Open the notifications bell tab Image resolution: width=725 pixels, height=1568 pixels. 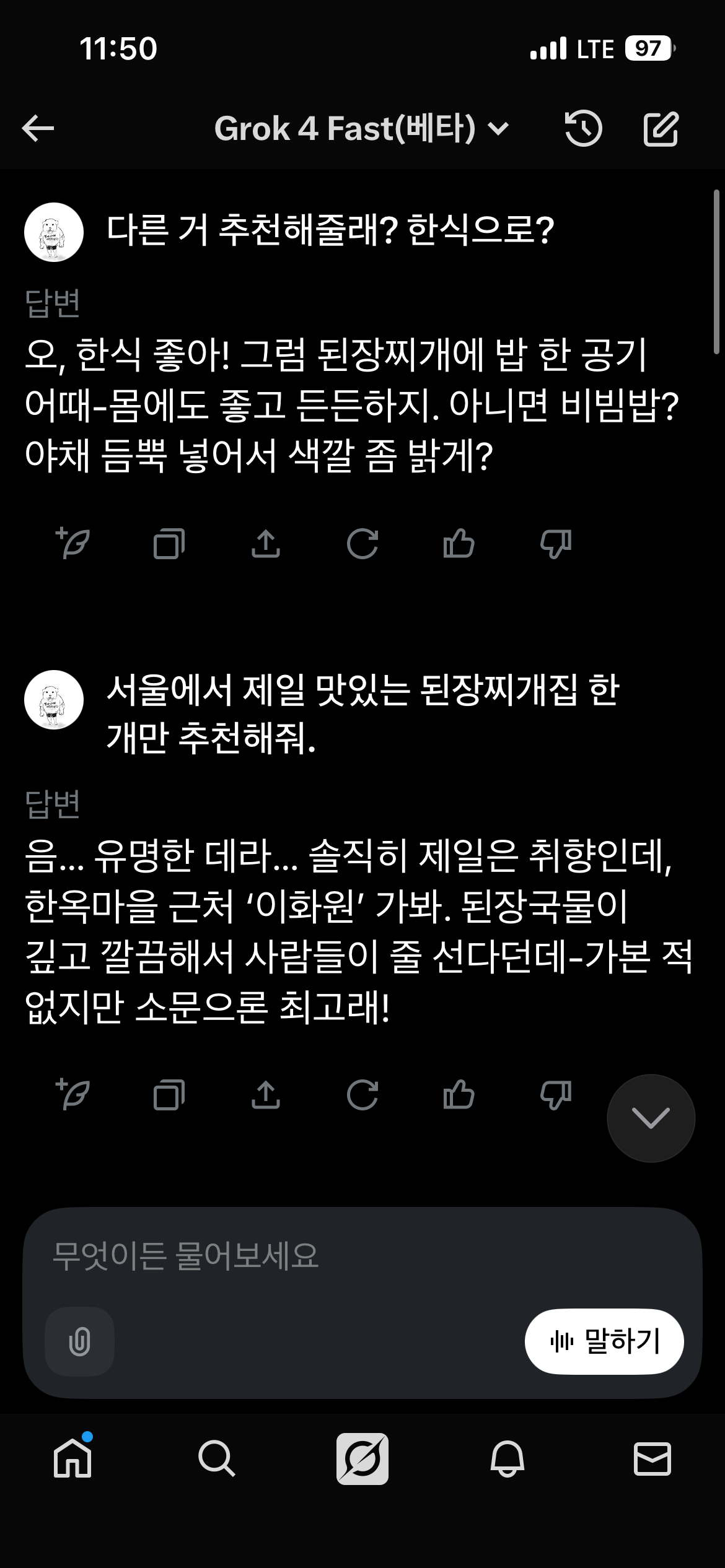tap(507, 1458)
